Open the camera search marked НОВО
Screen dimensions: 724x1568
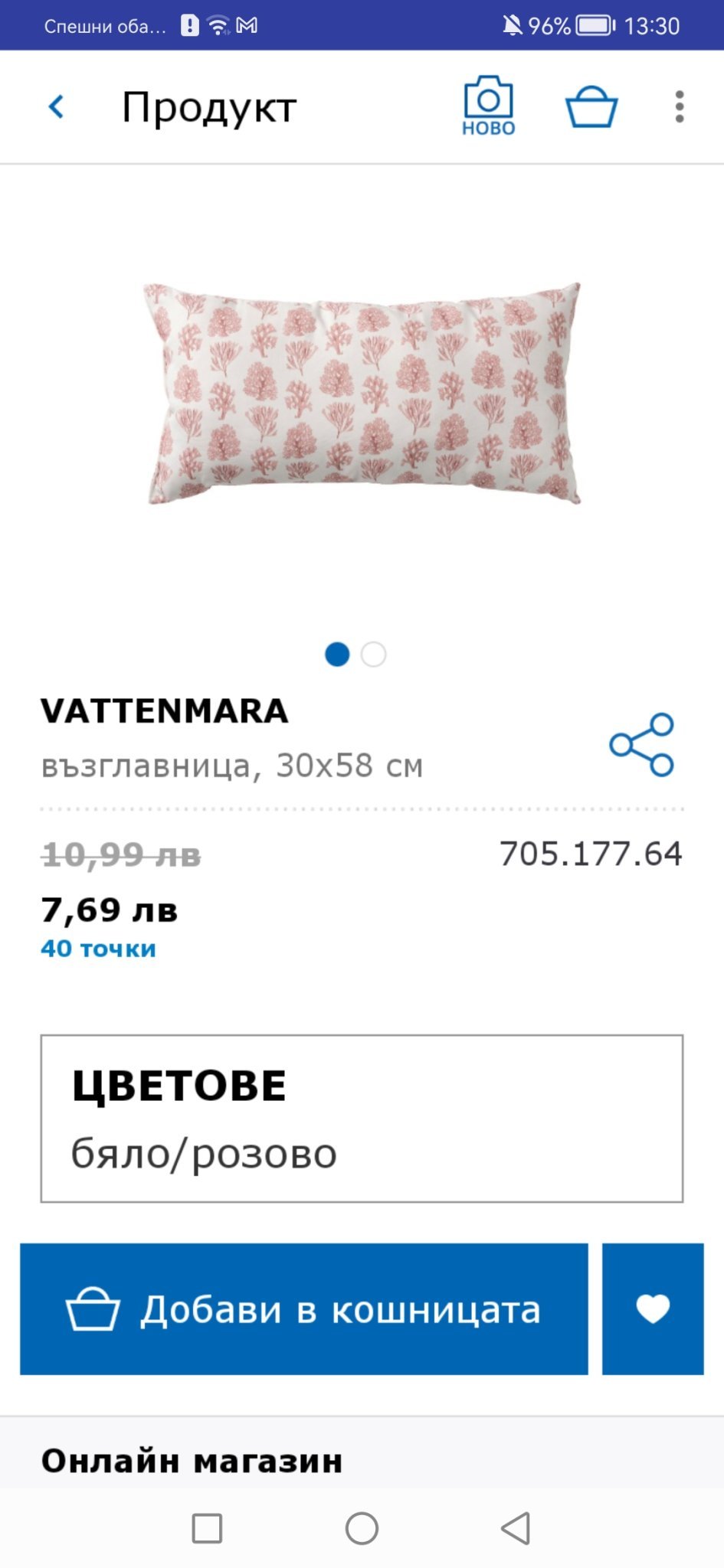pos(488,106)
